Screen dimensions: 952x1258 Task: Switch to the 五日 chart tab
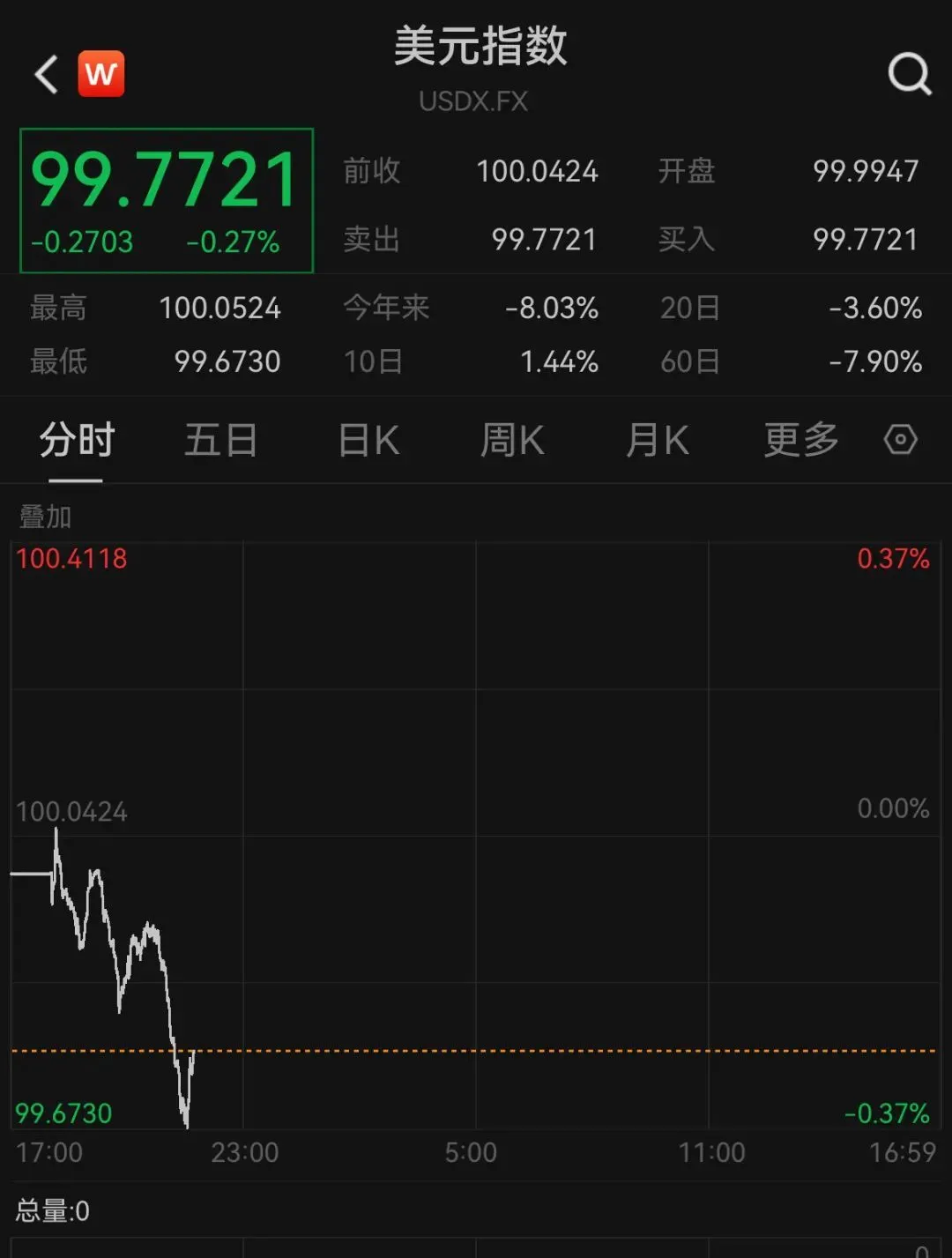220,440
